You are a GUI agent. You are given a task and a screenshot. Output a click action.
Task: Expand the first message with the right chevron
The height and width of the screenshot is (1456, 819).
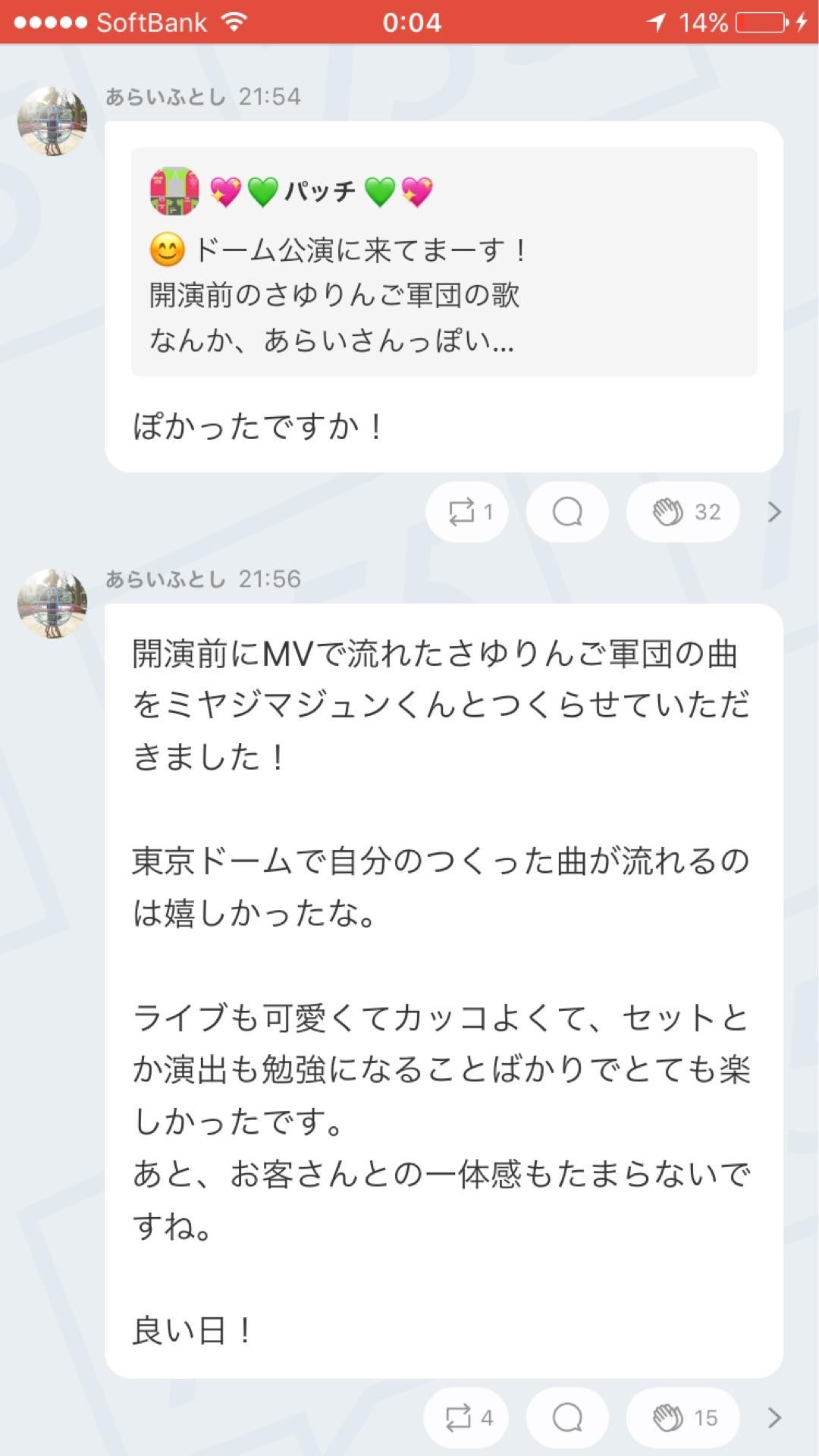click(x=774, y=512)
